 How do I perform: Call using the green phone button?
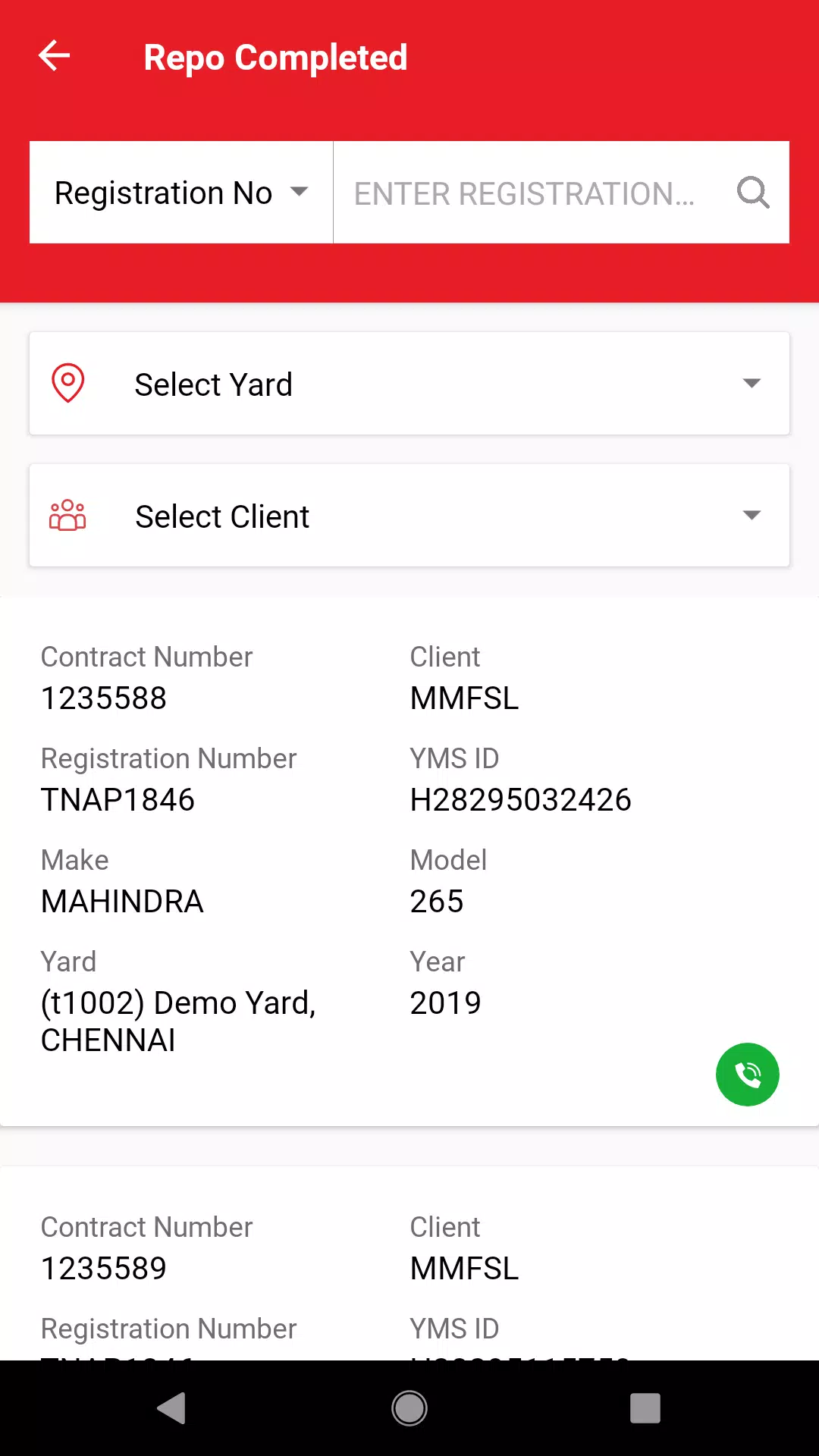[x=747, y=1075]
